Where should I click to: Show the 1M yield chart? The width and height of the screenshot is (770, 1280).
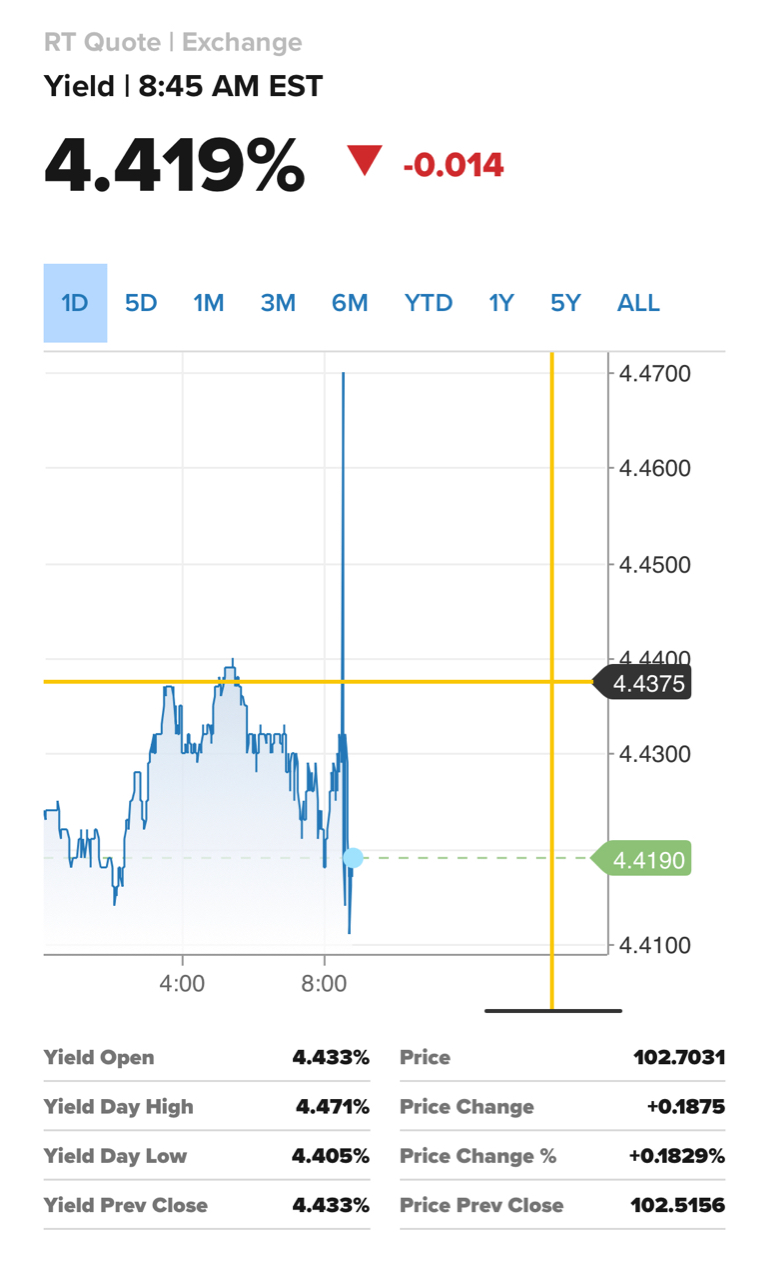pos(208,303)
